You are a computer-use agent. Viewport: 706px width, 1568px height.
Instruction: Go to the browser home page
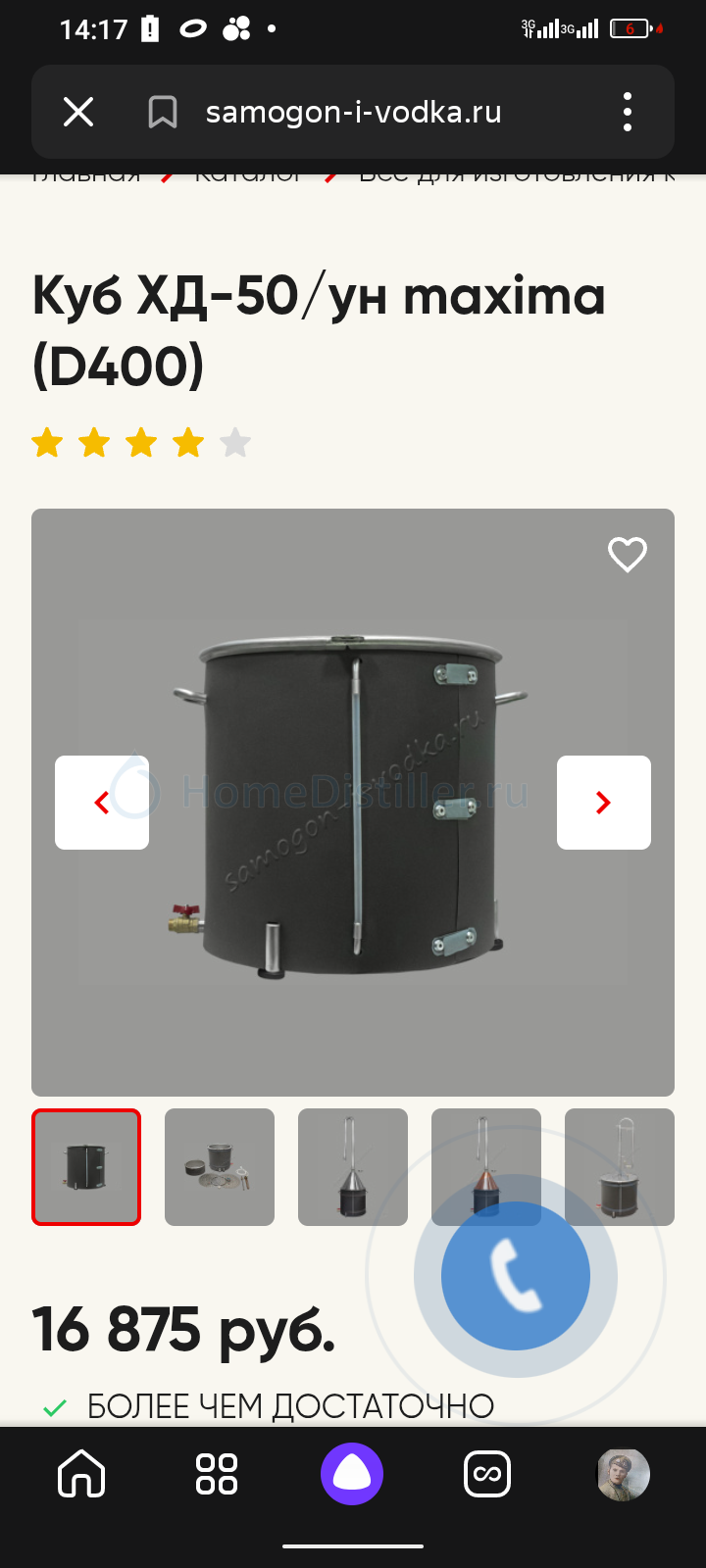click(81, 1474)
